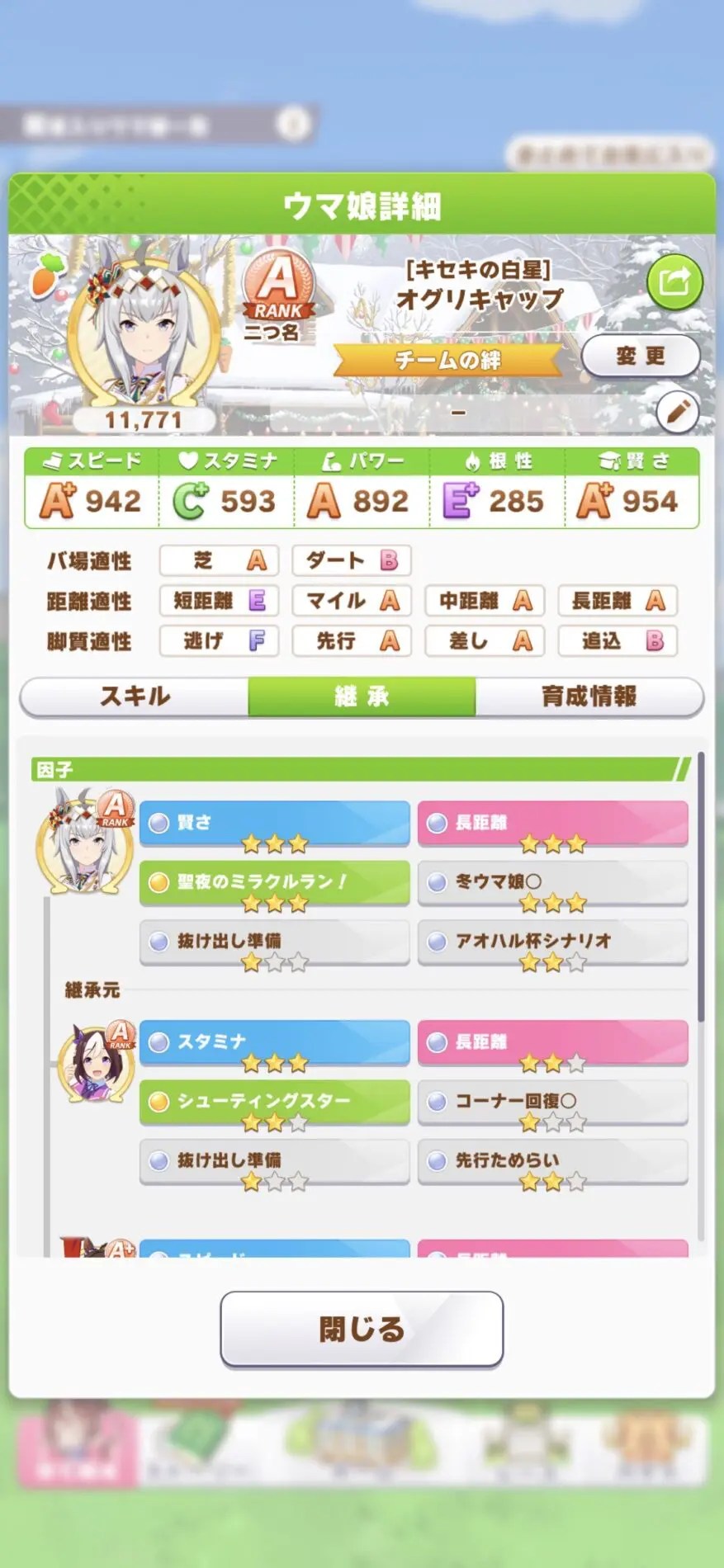
Task: Open the コーナー回復○ factor info
Action: tap(552, 1102)
